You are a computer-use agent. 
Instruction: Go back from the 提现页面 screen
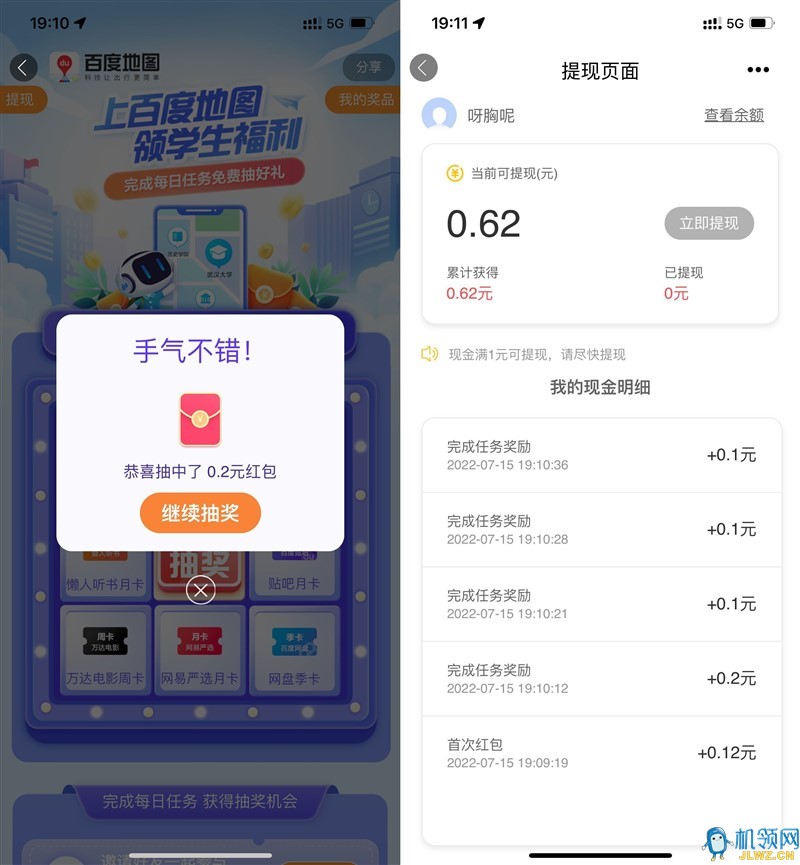coord(424,68)
